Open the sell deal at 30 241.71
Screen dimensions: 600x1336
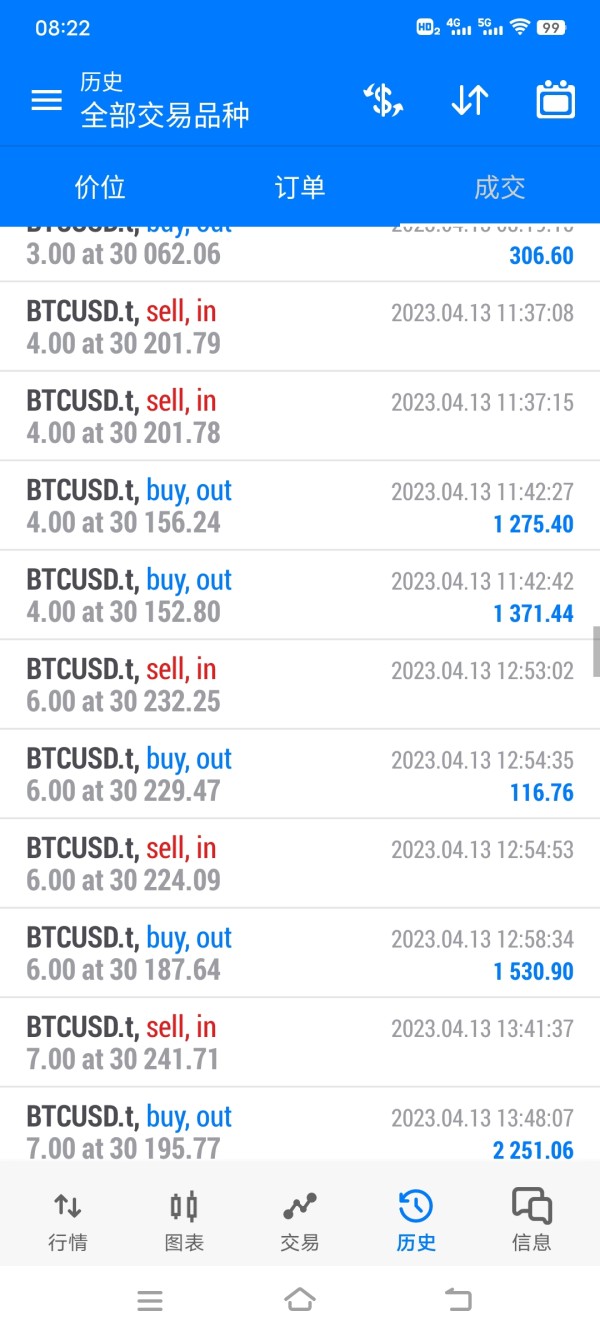coord(300,1043)
